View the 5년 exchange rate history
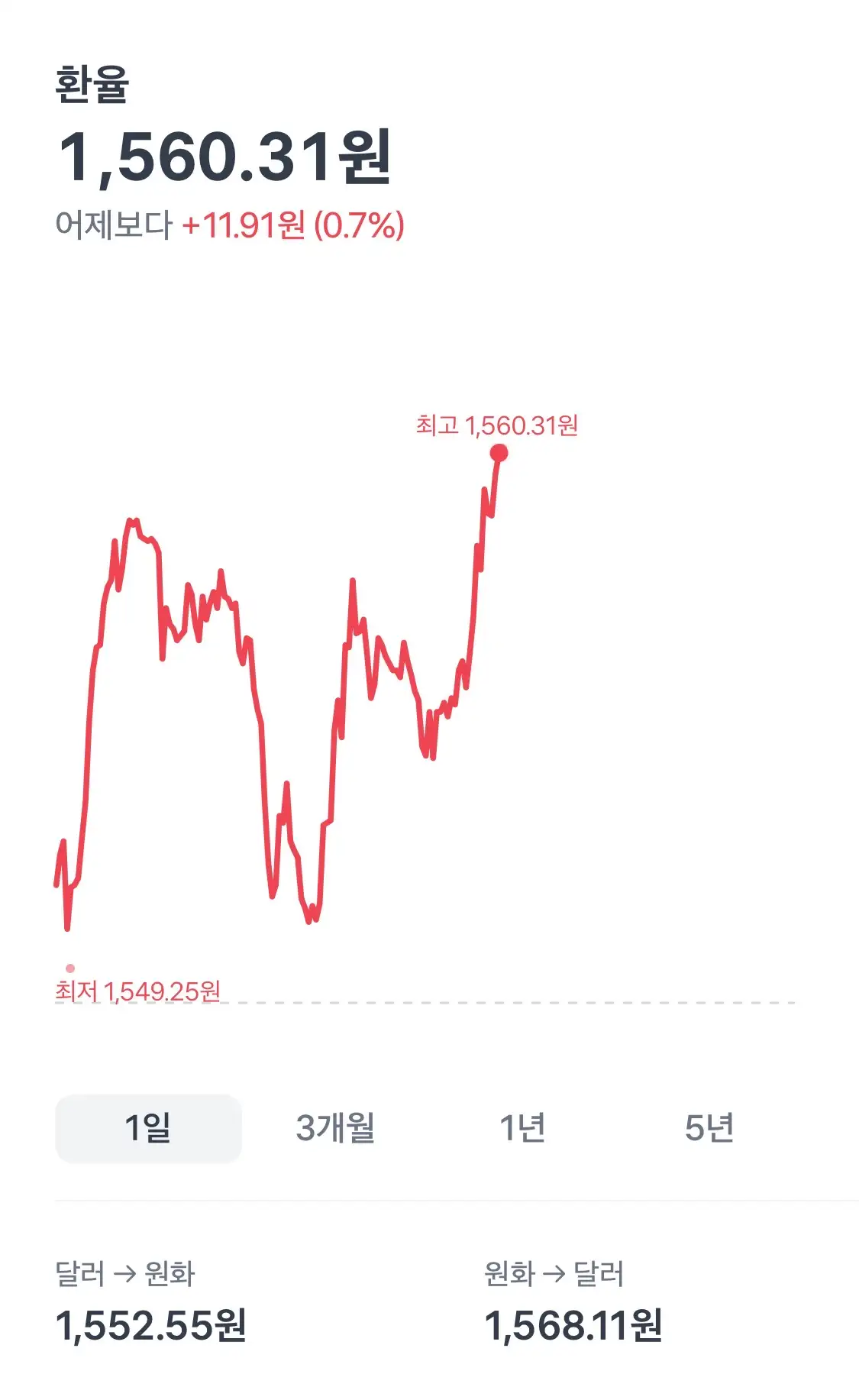The image size is (859, 1400). tap(709, 1128)
